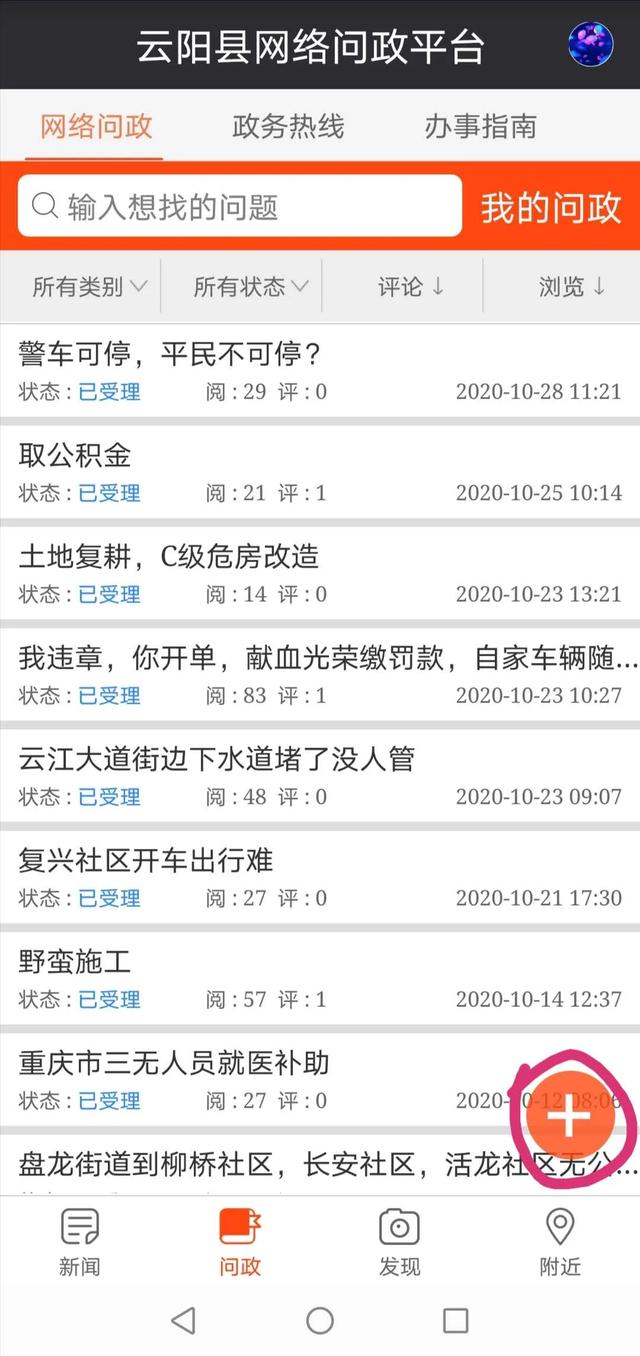Tap the system back button
The image size is (640, 1356).
click(x=183, y=1321)
